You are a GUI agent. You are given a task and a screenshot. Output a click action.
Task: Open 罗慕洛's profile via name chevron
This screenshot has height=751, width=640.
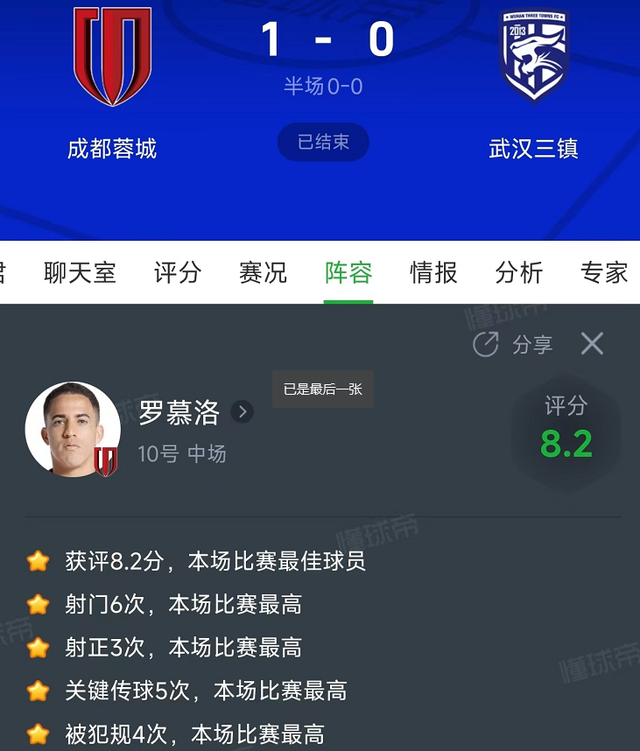click(242, 412)
